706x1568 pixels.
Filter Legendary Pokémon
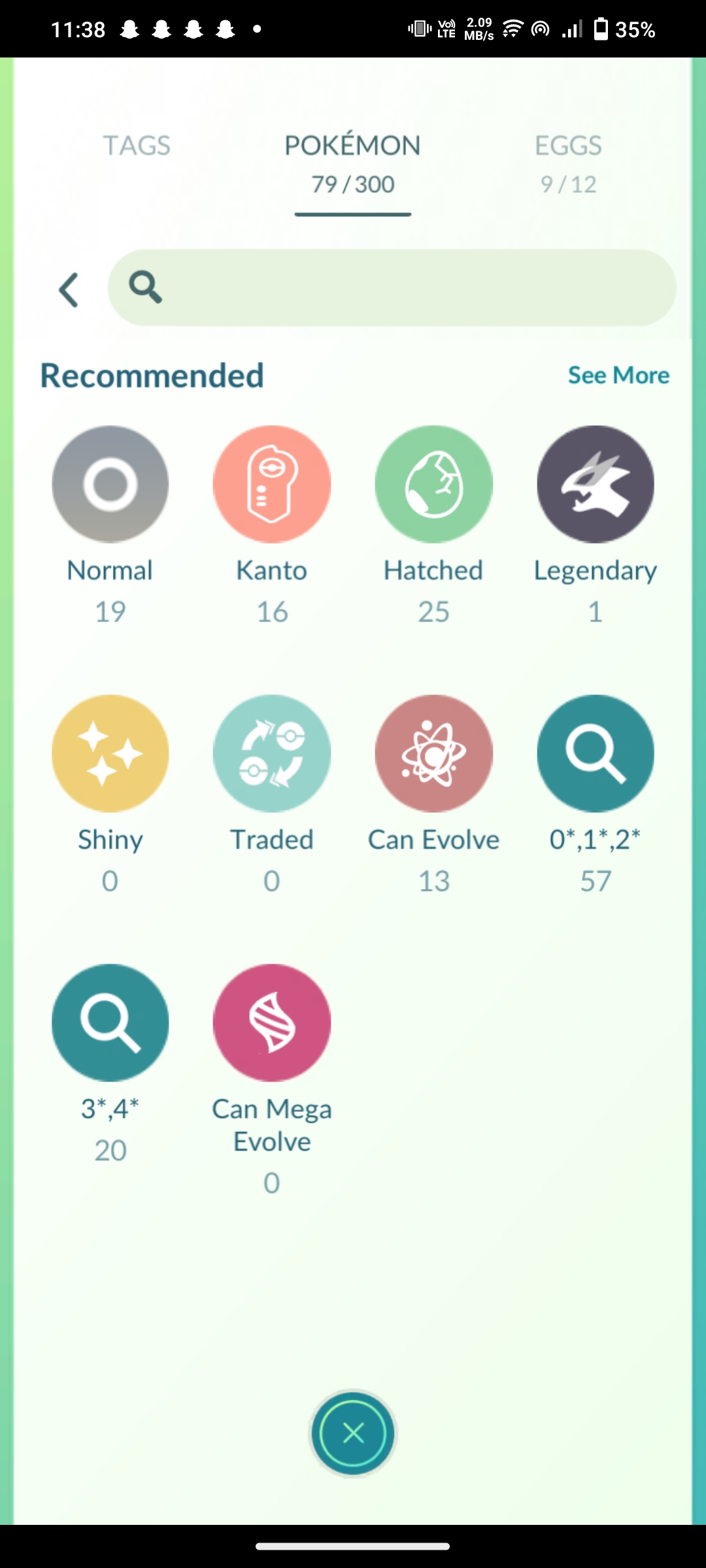[595, 485]
